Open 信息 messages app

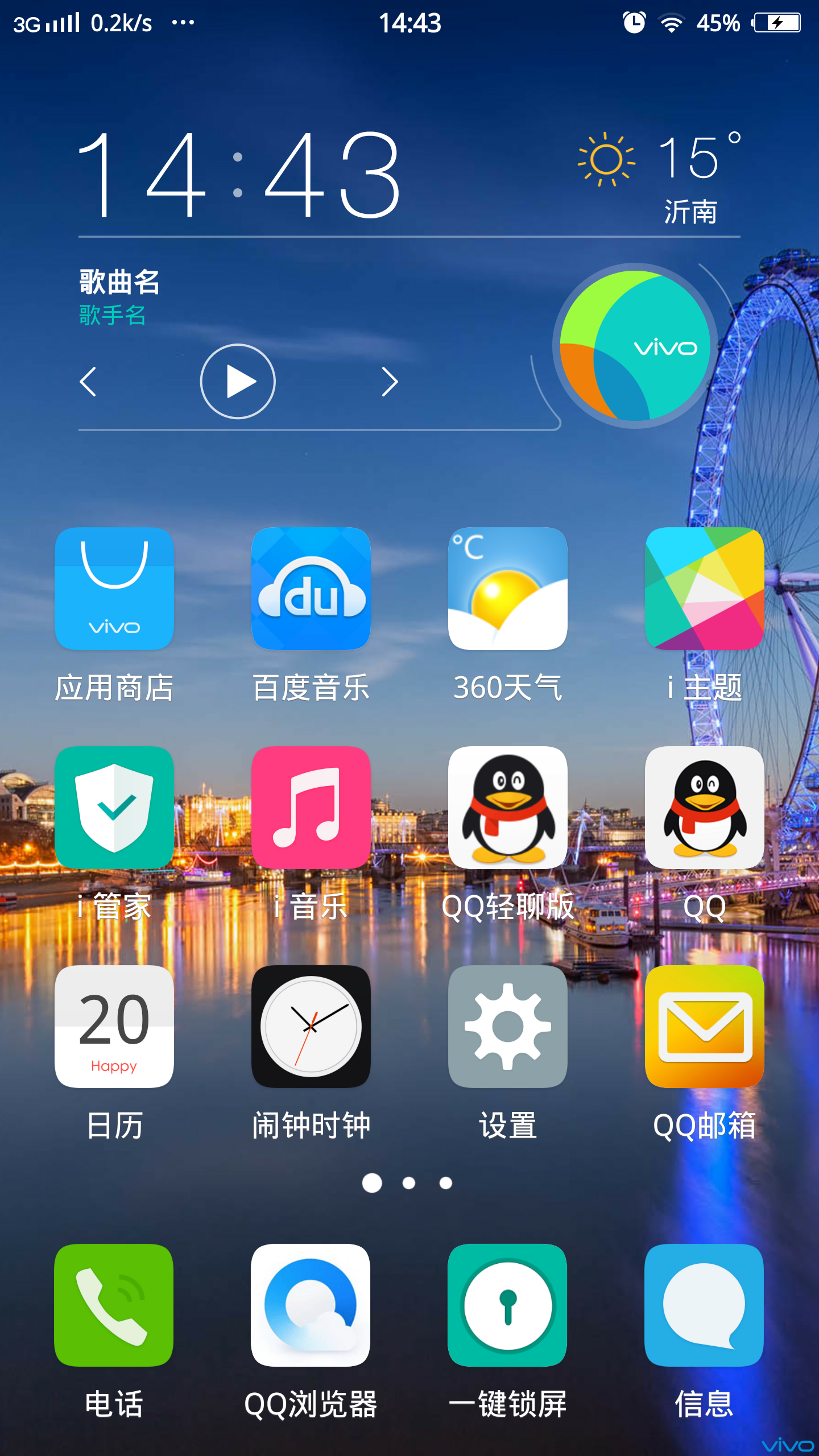pyautogui.click(x=704, y=1305)
